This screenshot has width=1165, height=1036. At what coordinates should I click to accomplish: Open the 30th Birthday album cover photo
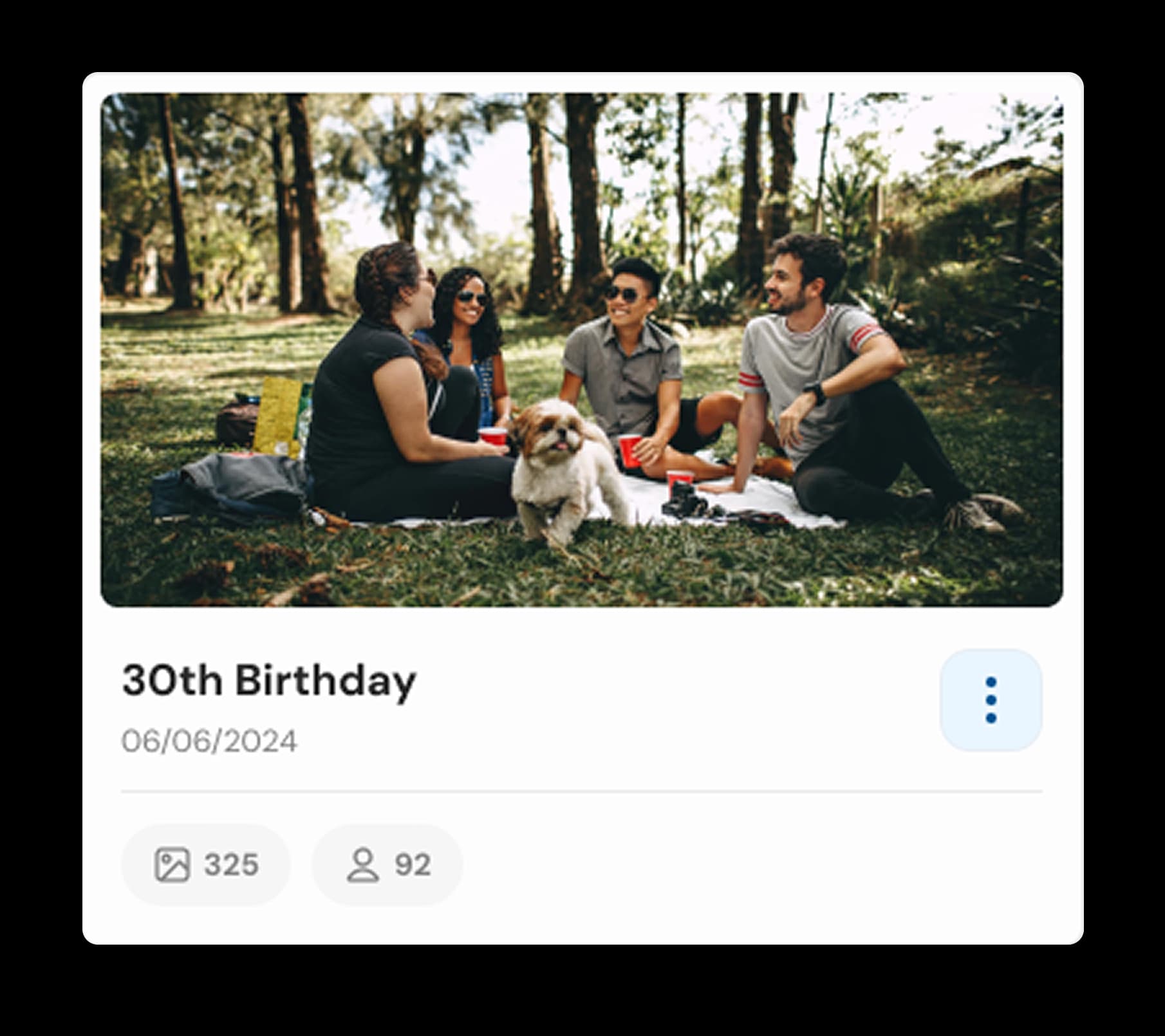click(582, 350)
